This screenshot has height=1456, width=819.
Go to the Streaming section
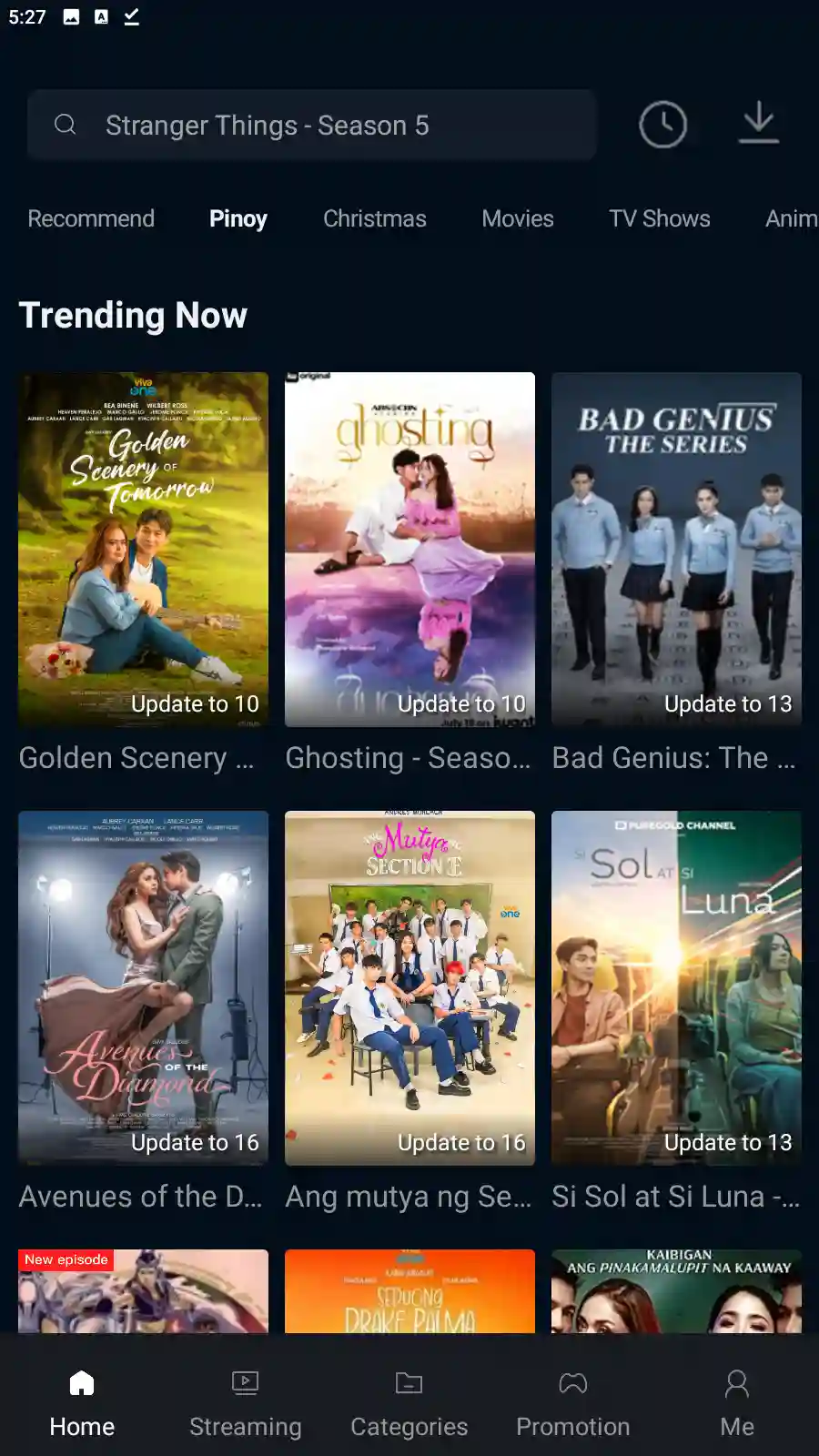click(x=245, y=1404)
